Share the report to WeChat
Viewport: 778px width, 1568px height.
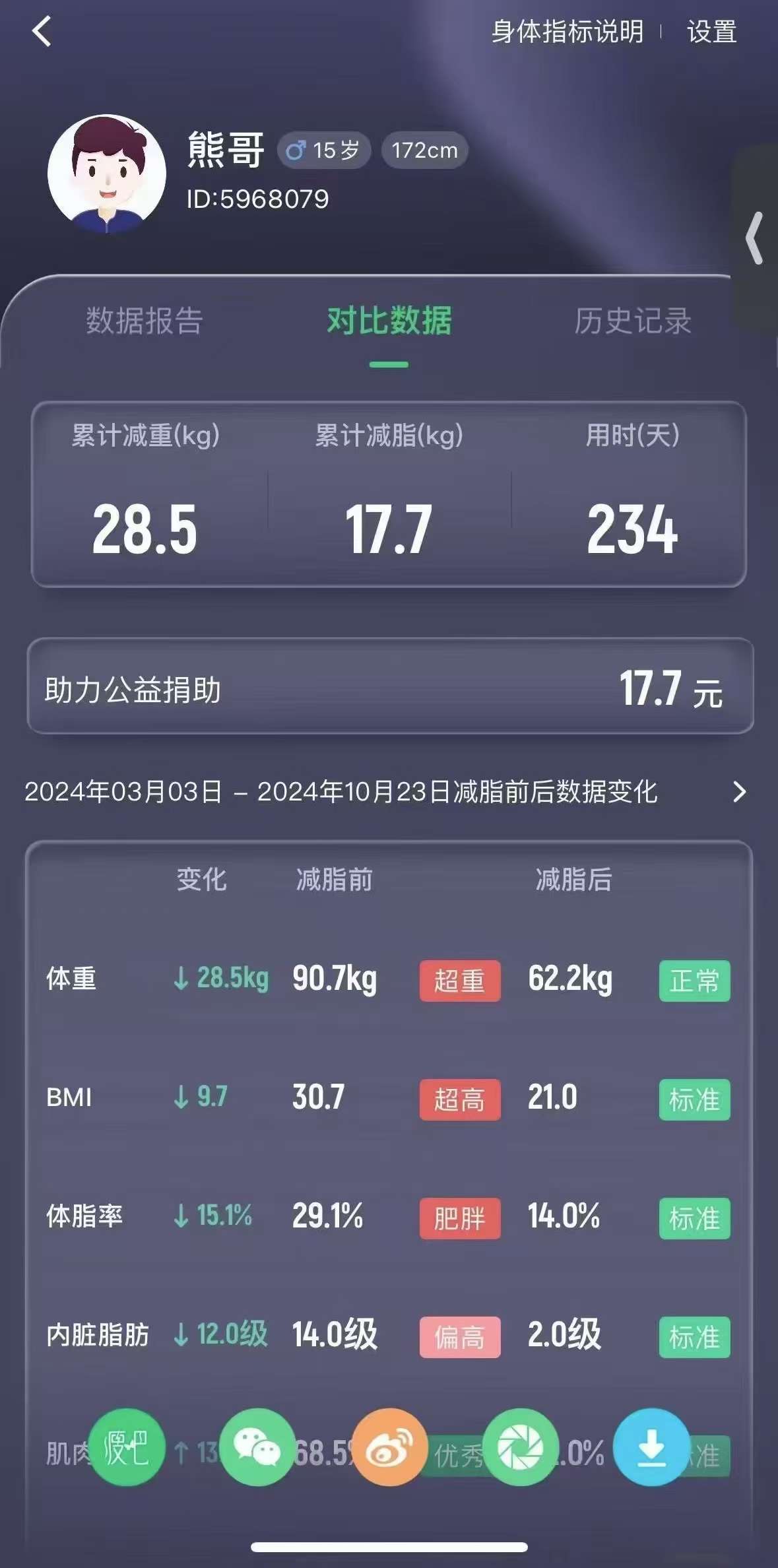click(x=257, y=1447)
